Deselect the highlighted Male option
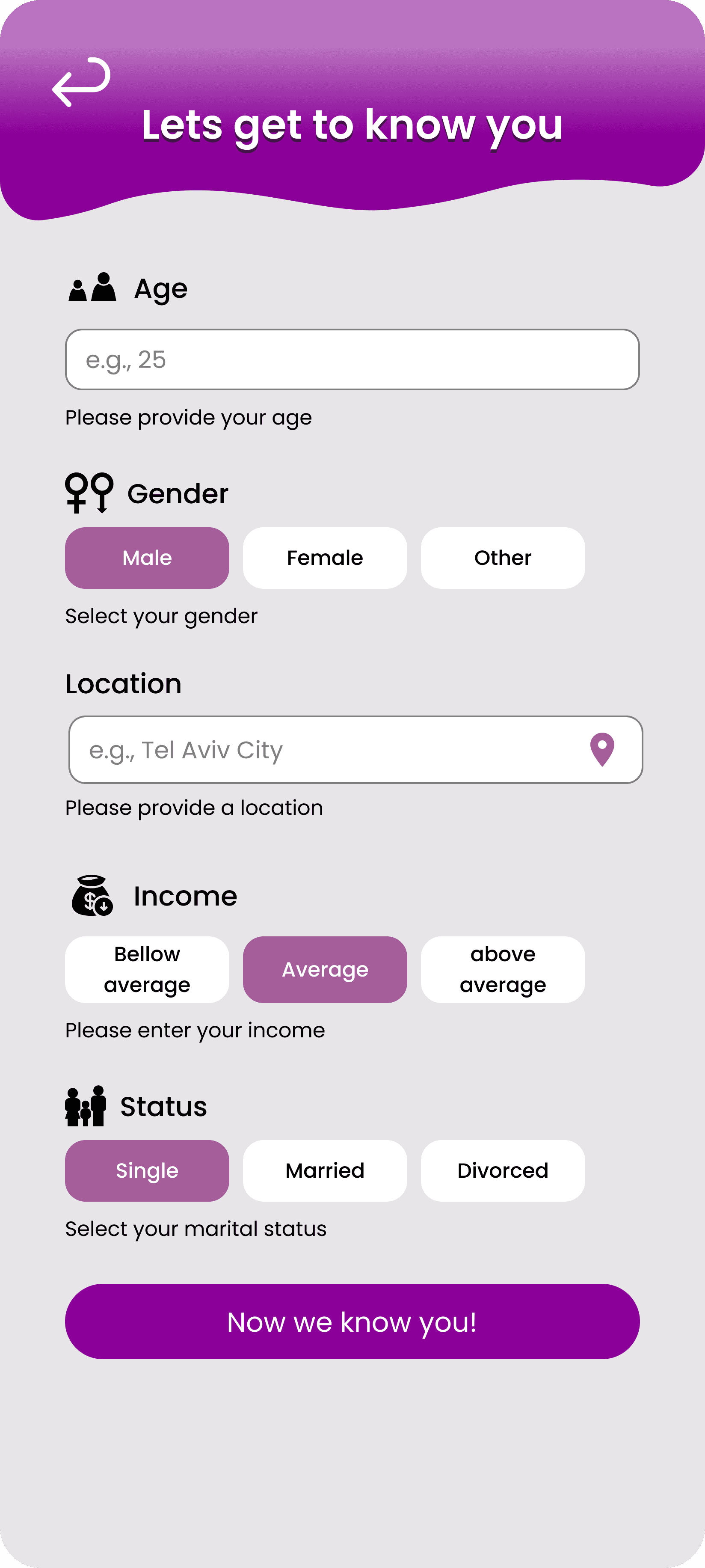 click(x=147, y=557)
